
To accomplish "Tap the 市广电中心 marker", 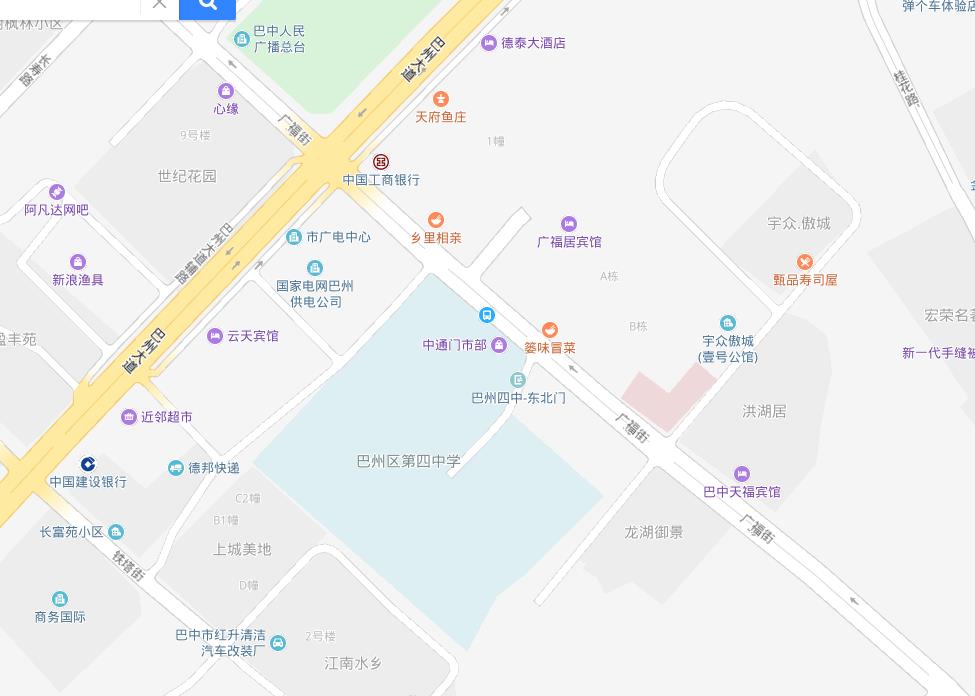I will [x=294, y=237].
